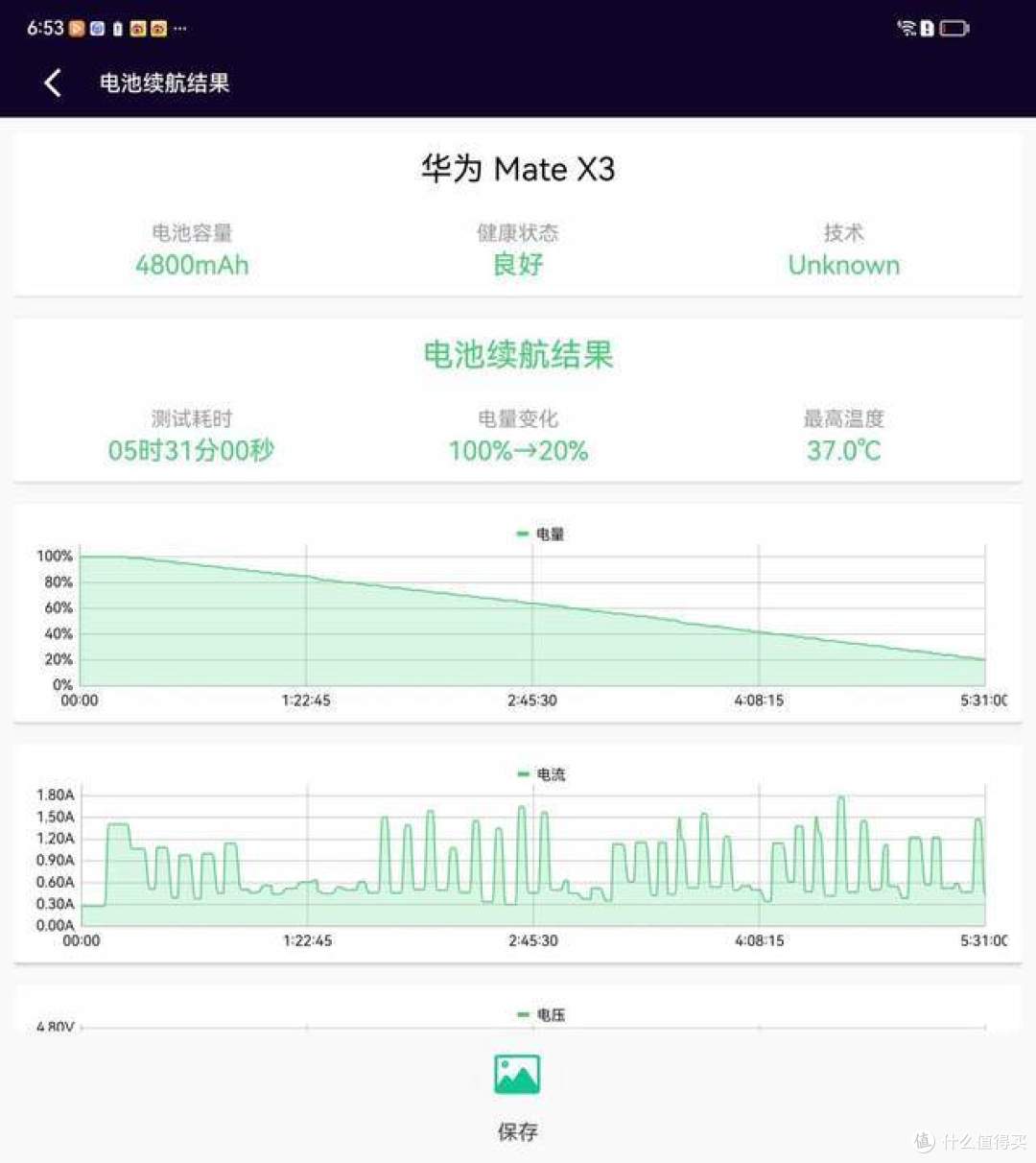Tap the 华为 Mate X3 device name heading

(x=518, y=169)
